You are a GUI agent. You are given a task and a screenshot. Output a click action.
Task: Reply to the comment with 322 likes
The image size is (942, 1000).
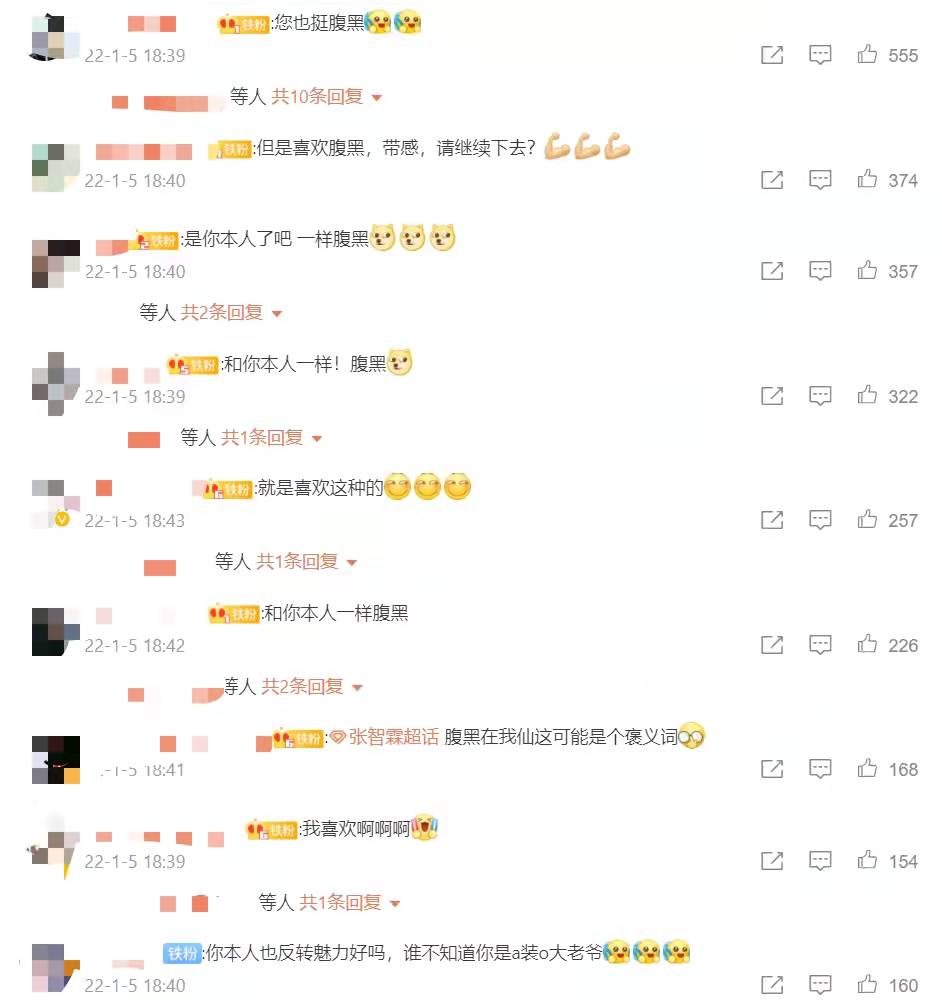click(820, 396)
